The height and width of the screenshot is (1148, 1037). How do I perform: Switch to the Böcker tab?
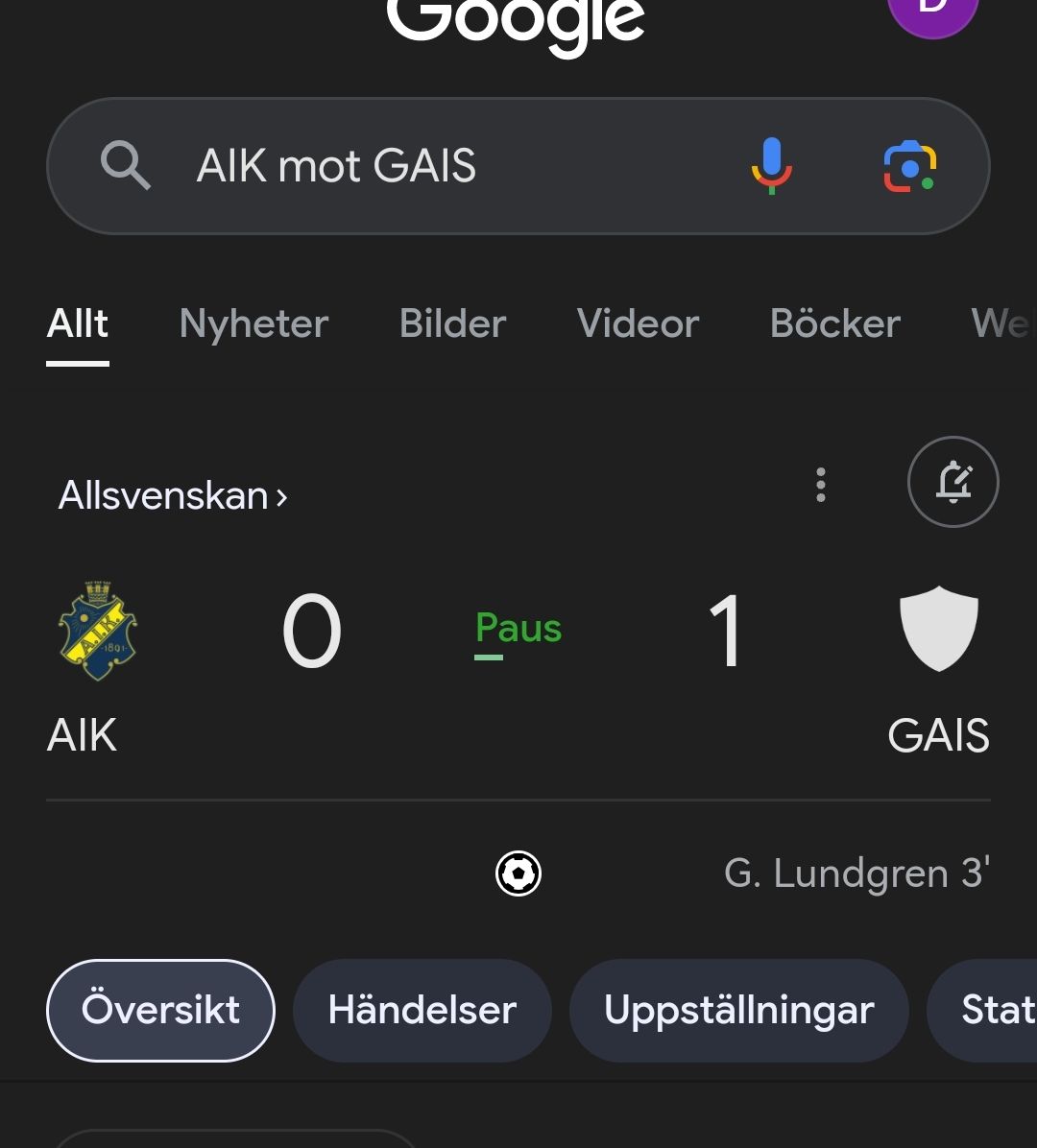coord(834,324)
